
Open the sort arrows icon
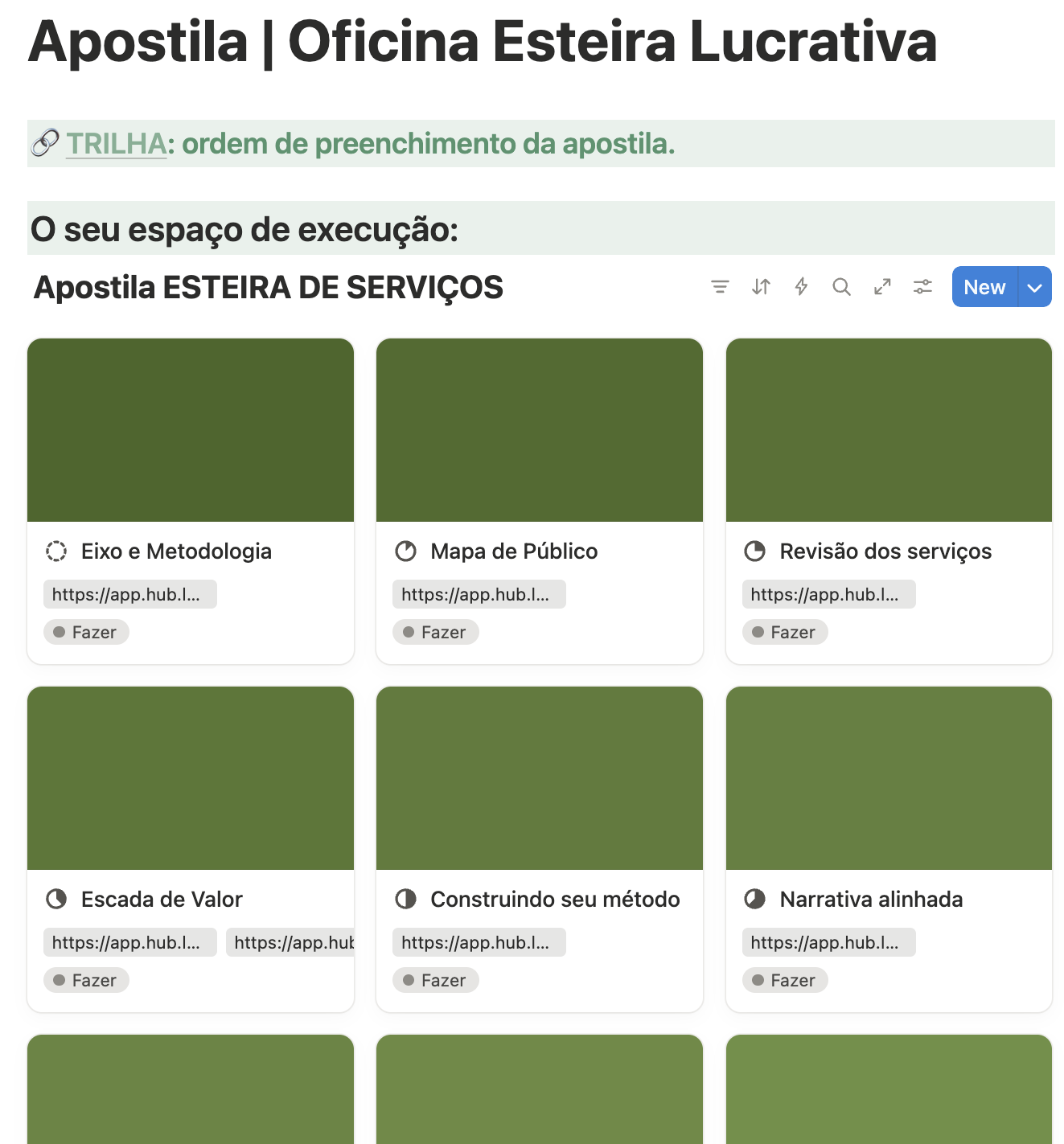click(761, 287)
